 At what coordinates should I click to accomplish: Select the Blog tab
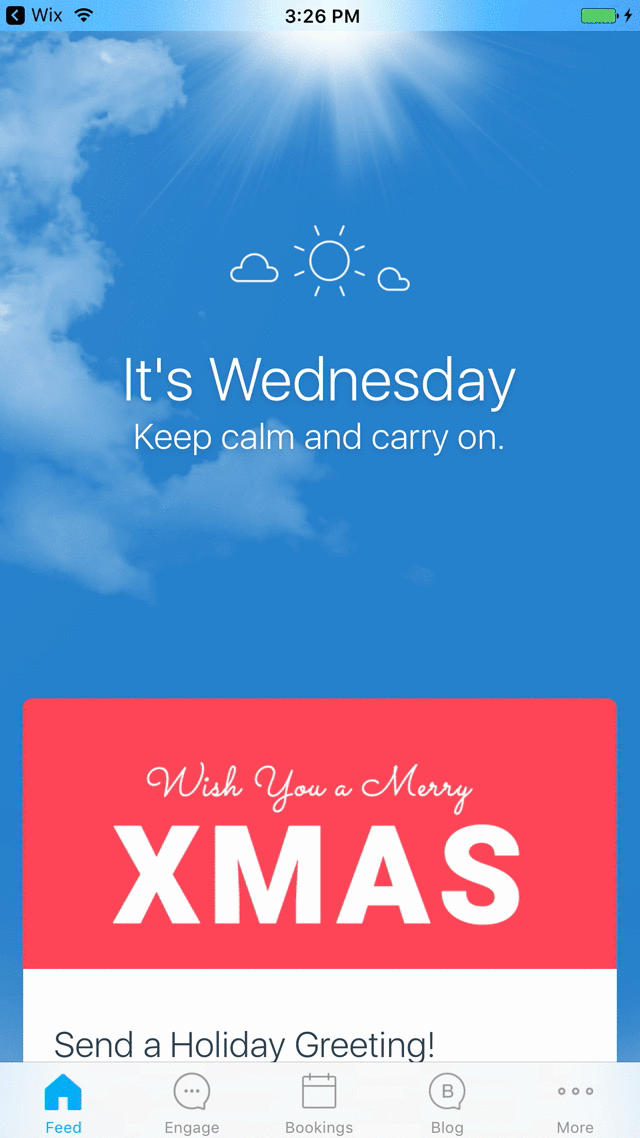tap(447, 1101)
